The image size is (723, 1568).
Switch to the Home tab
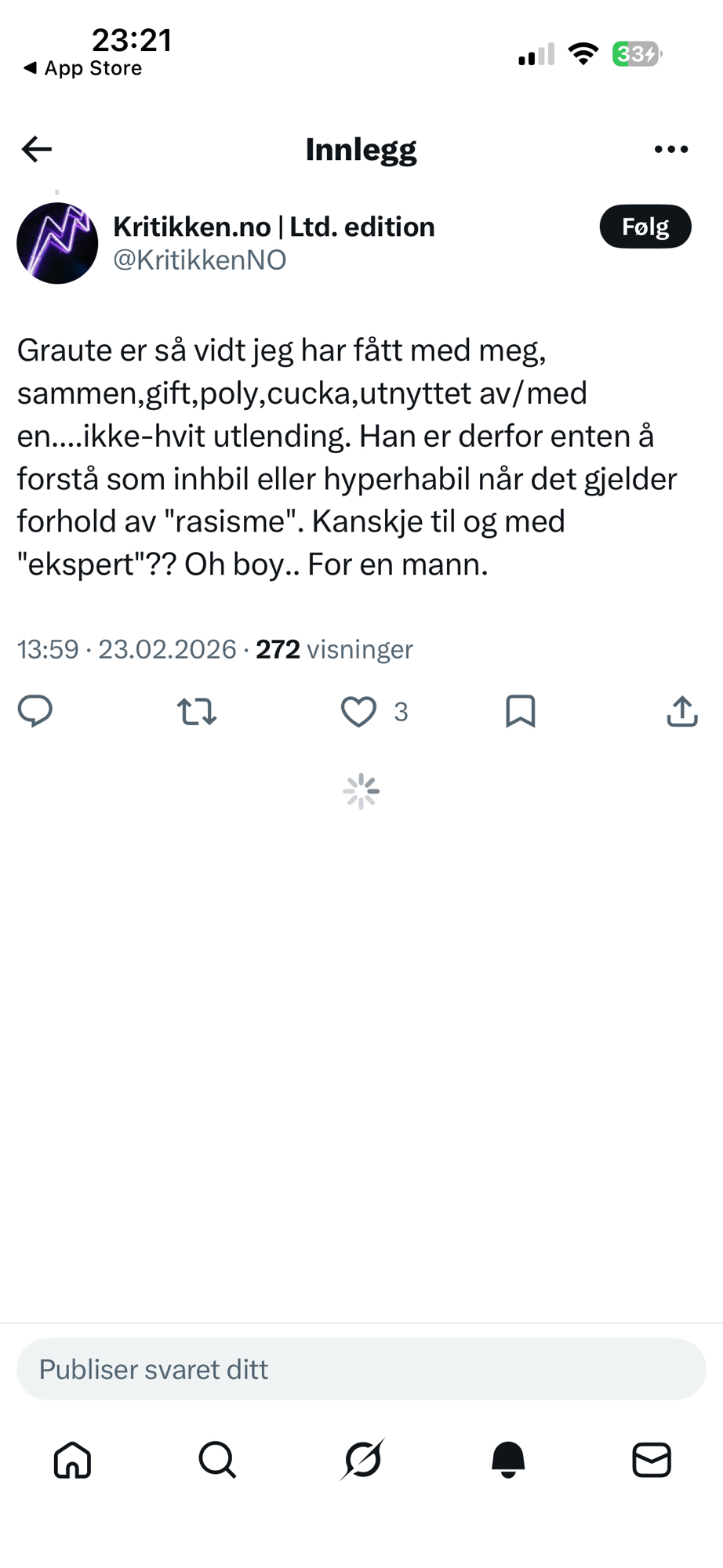coord(72,1460)
